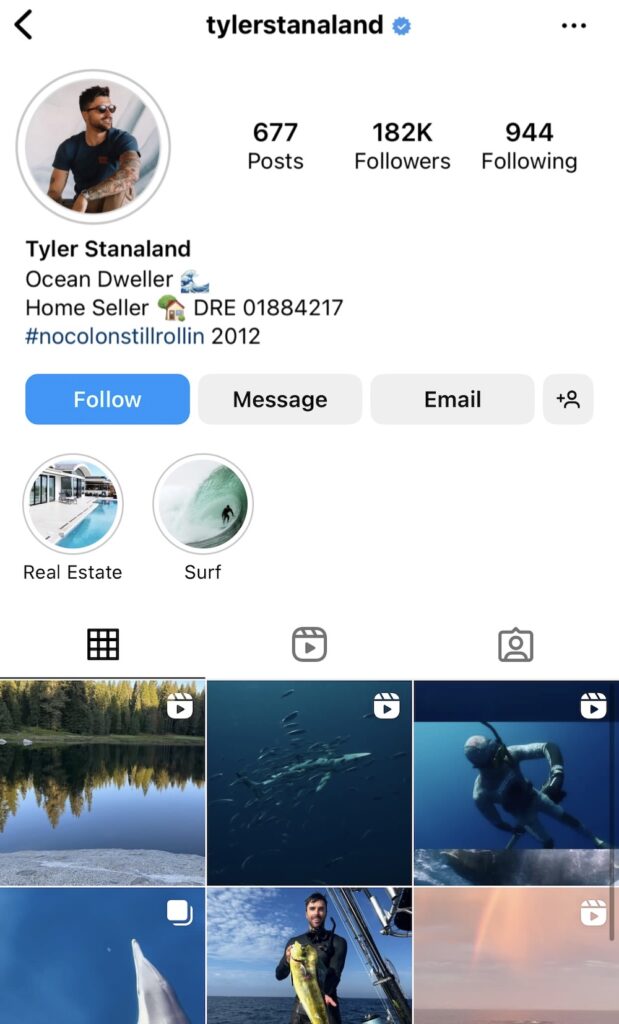Open the man holding mahi-mahi post

coord(309,955)
